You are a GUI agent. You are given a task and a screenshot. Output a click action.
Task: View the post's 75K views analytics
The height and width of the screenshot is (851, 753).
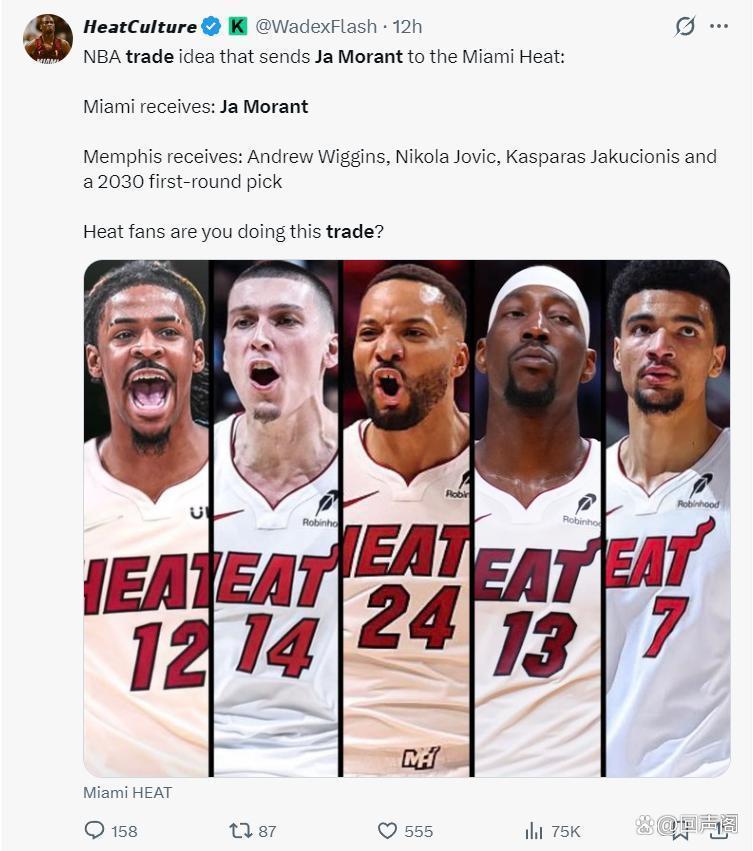click(535, 830)
